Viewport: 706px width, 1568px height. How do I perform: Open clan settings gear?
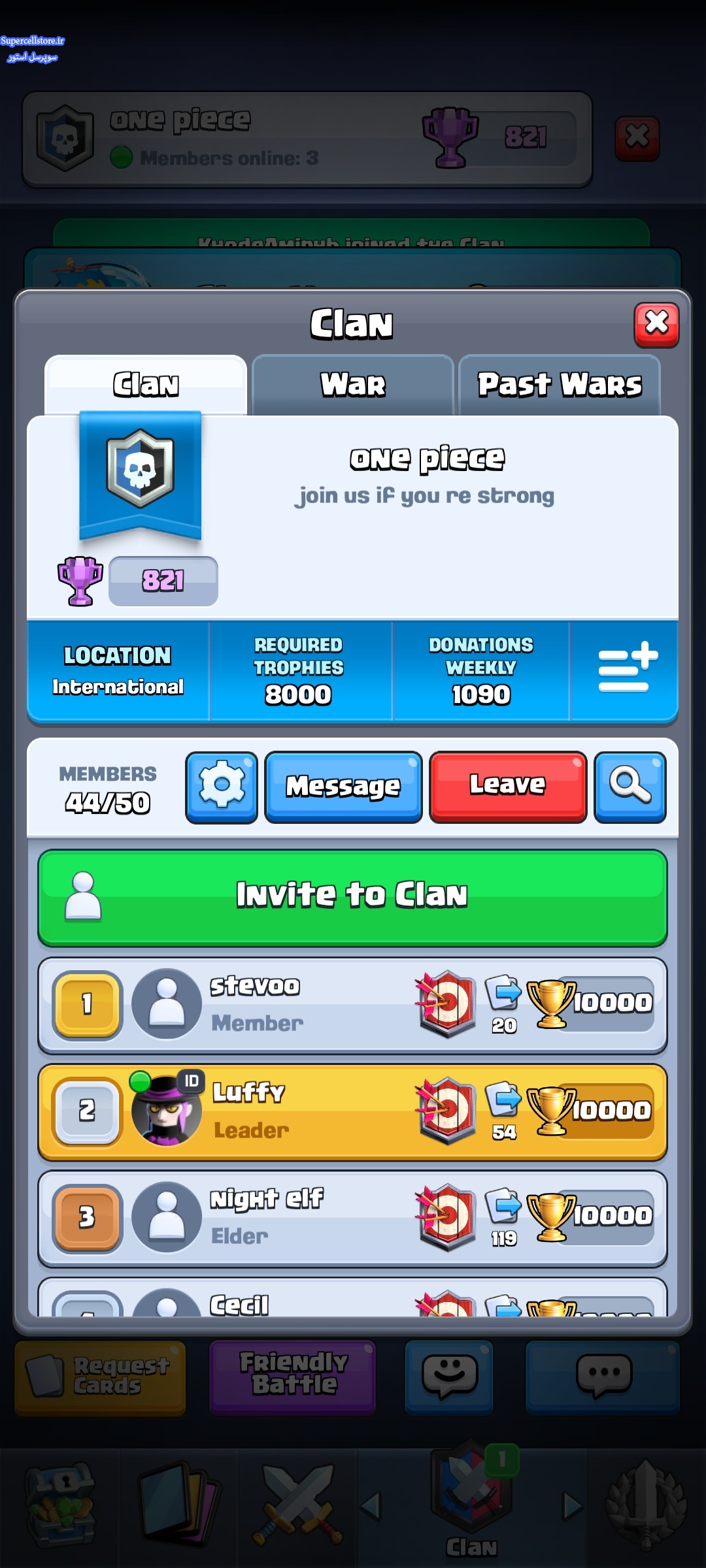(x=222, y=787)
